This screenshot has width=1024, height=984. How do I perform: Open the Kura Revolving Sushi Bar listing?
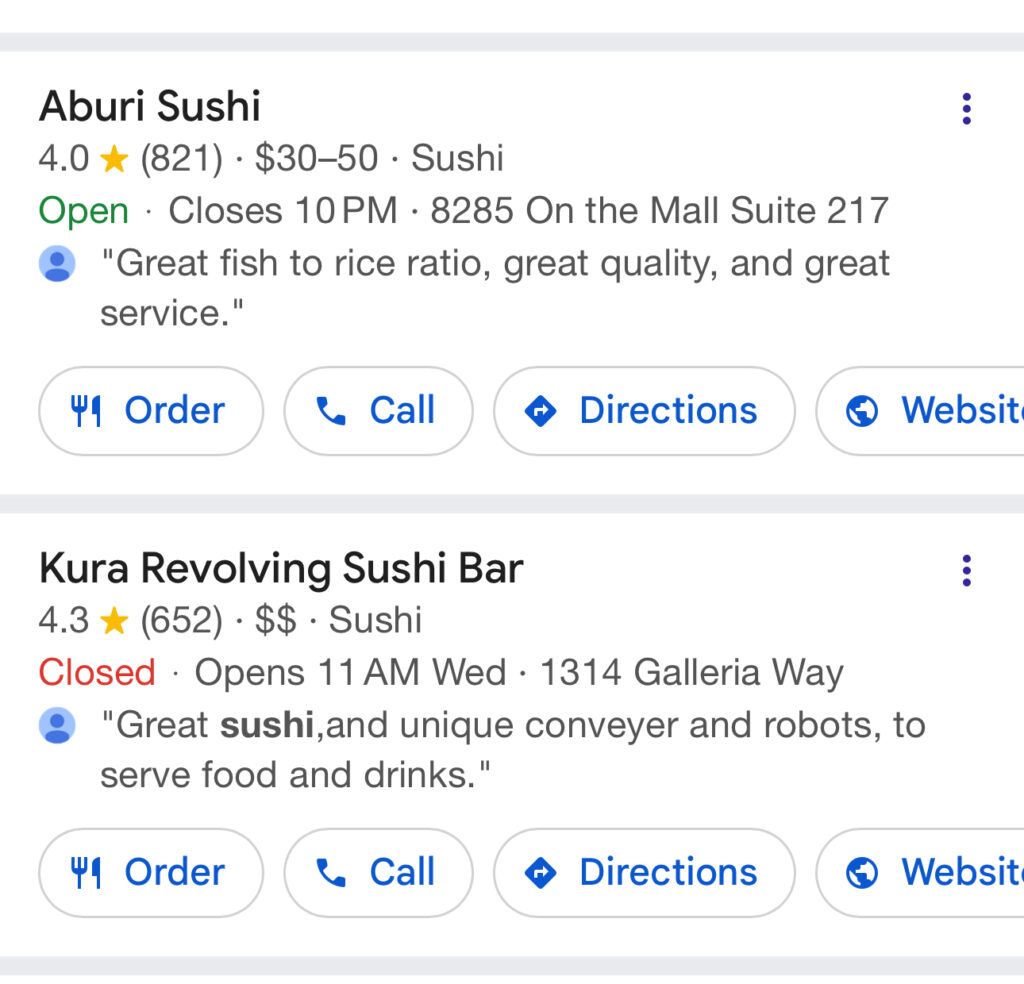coord(280,569)
